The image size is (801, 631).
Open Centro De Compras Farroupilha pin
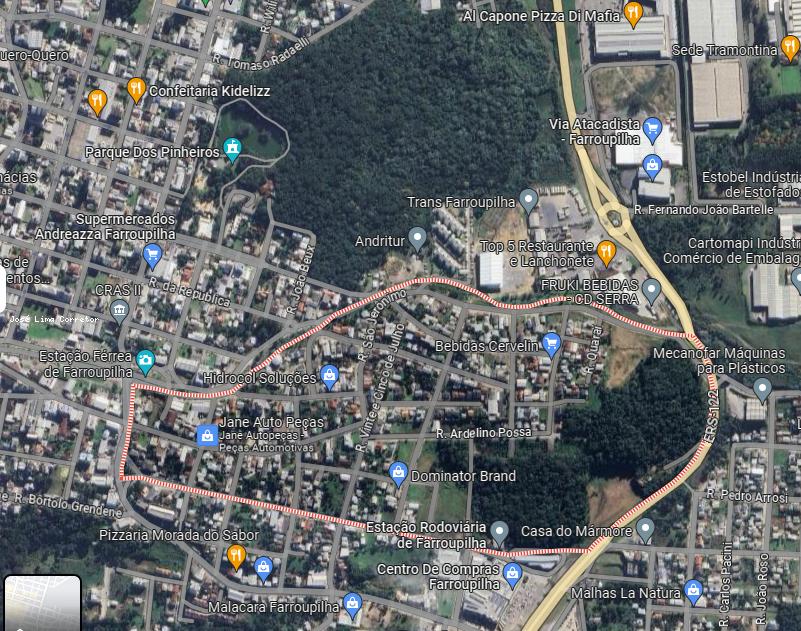pos(513,573)
